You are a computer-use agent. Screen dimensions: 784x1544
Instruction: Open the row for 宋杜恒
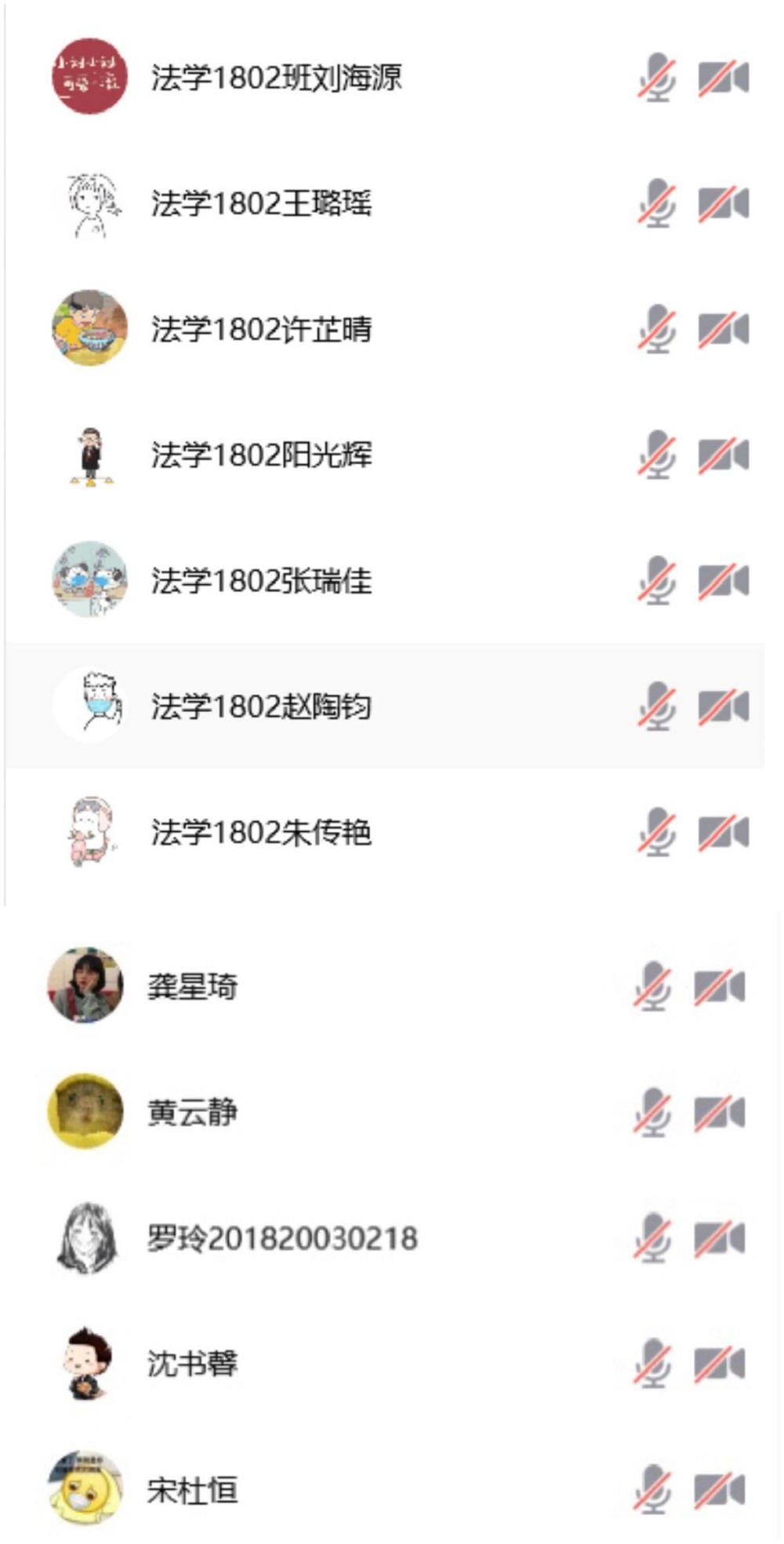pyautogui.click(x=192, y=1490)
